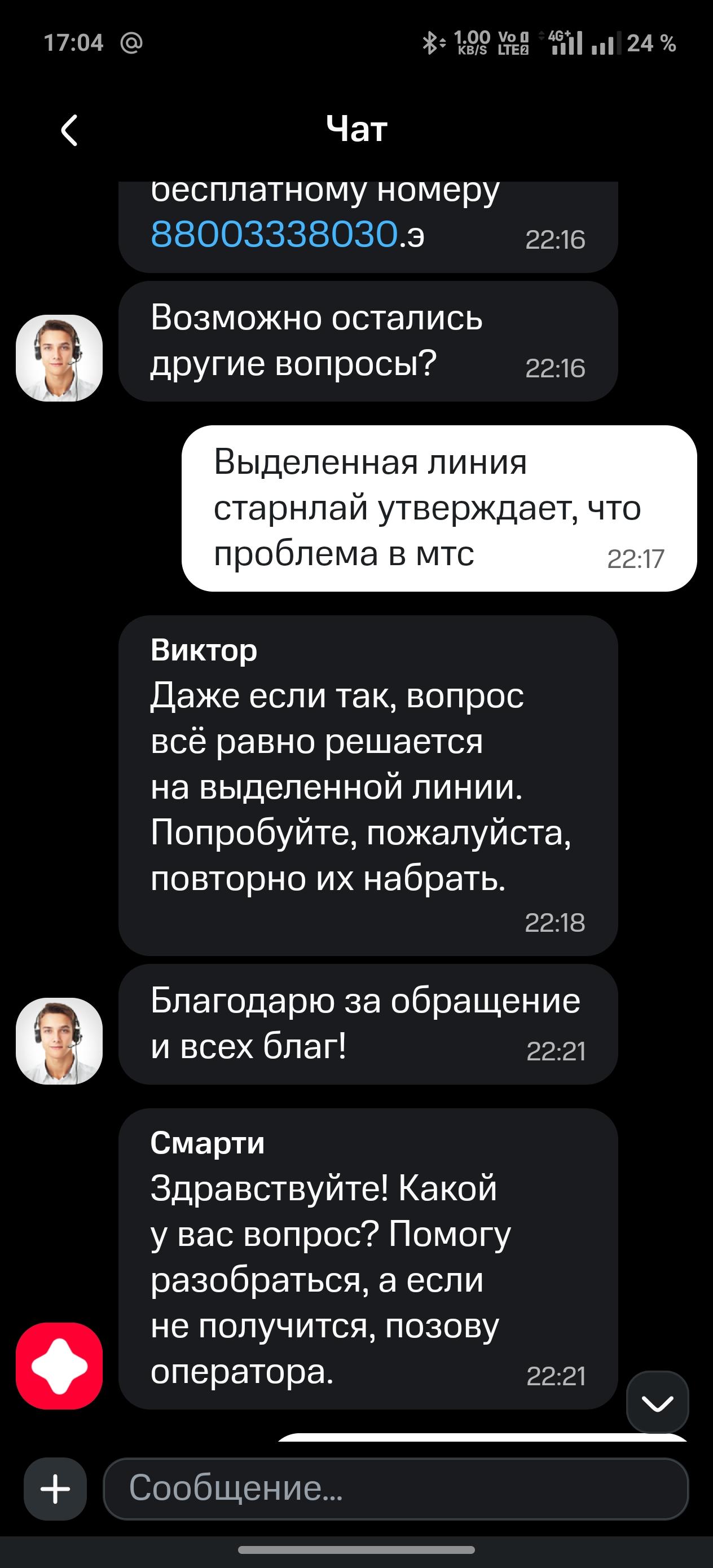Focus the Сообщение message input field
The width and height of the screenshot is (713, 1568).
(396, 1489)
